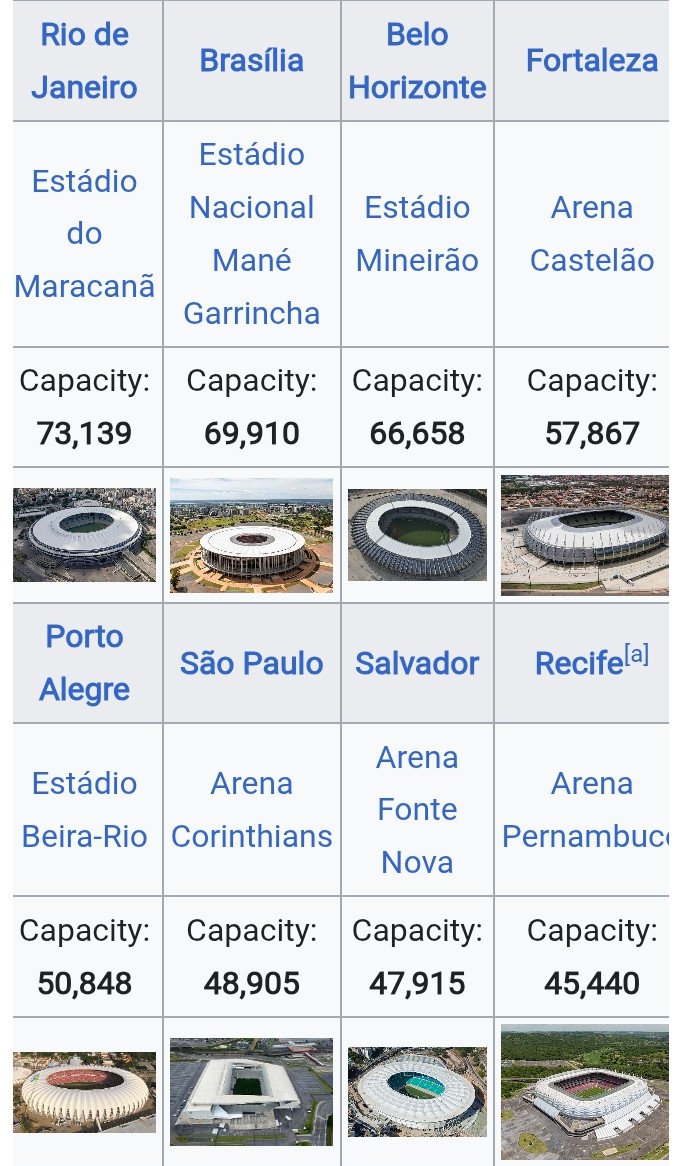Open Estádio Nacional Mané Garrincha link
This screenshot has height=1166, width=685.
coord(251,233)
